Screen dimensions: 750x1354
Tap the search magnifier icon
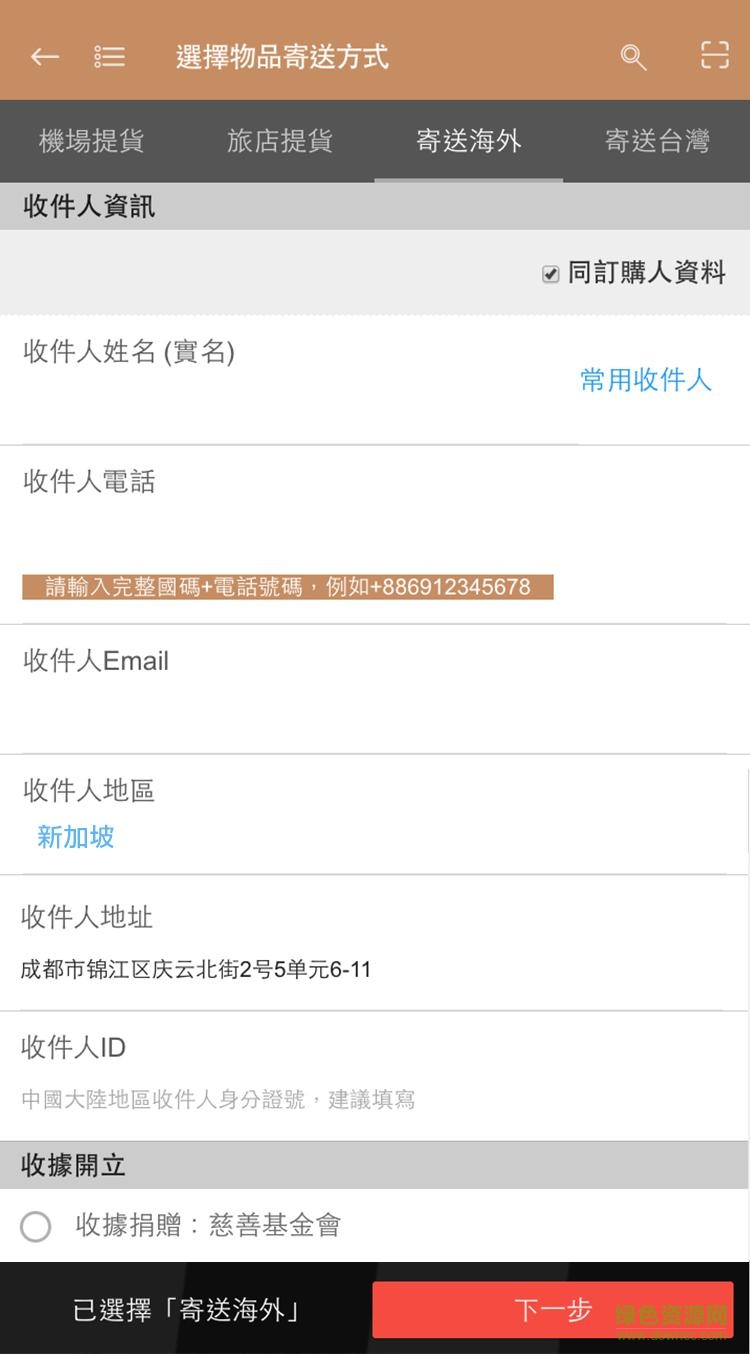click(x=634, y=57)
